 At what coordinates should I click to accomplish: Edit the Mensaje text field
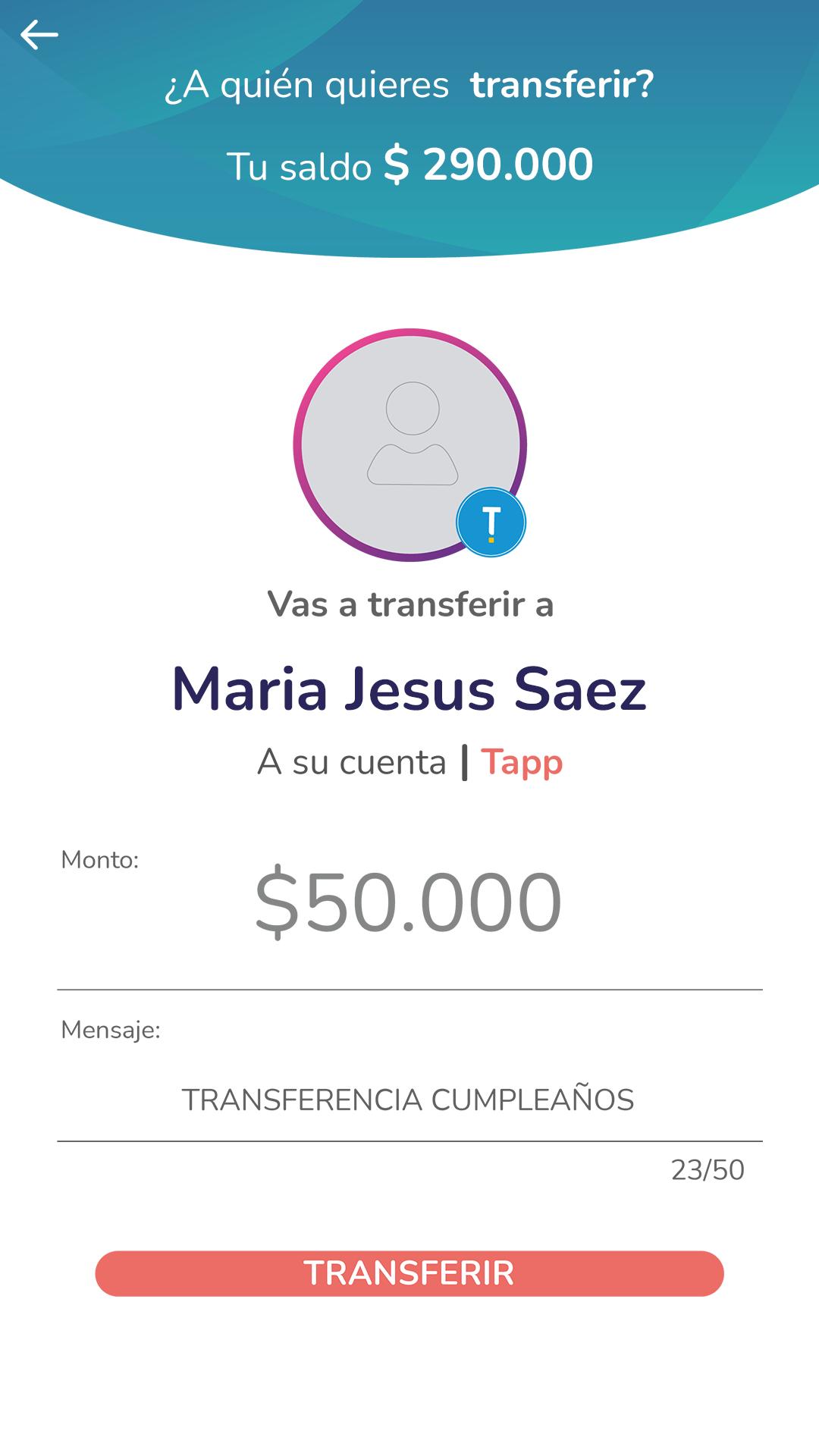408,1100
